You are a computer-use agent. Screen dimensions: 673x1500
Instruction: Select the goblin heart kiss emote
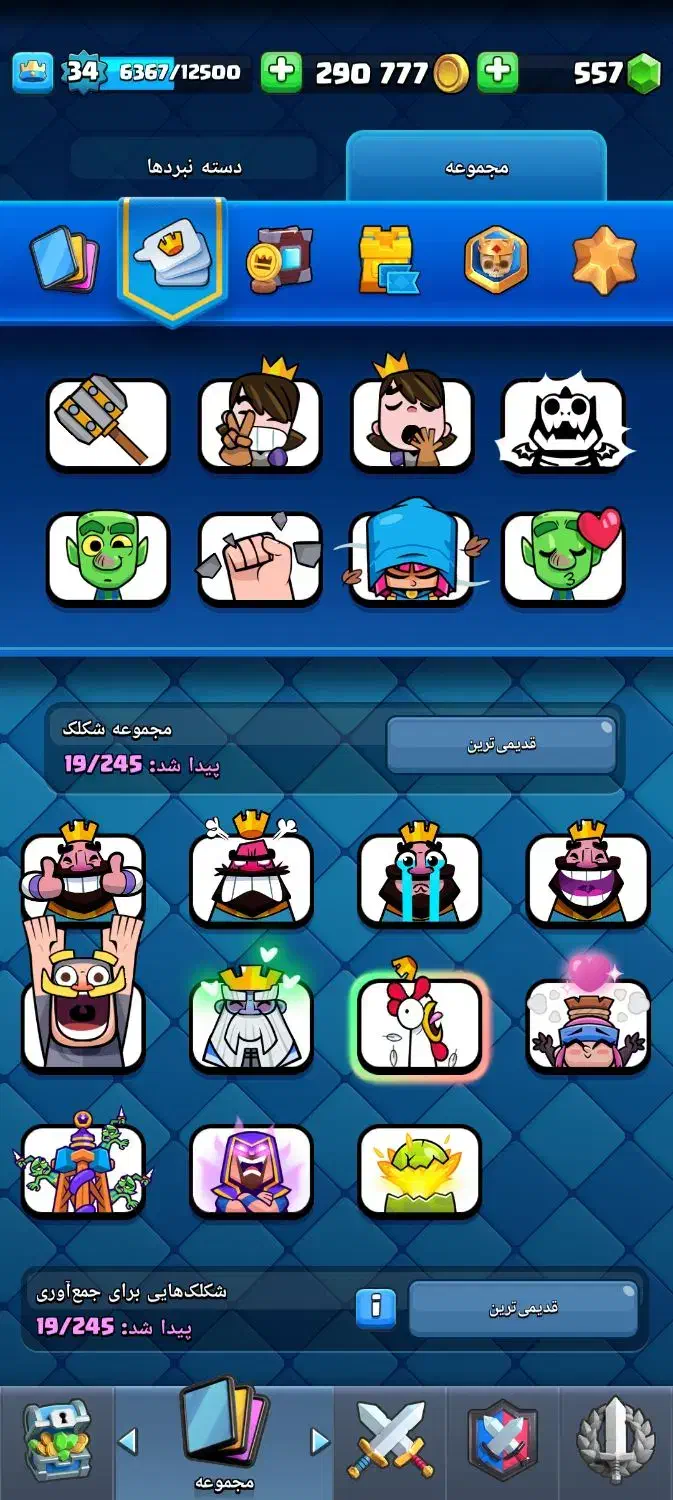click(563, 558)
